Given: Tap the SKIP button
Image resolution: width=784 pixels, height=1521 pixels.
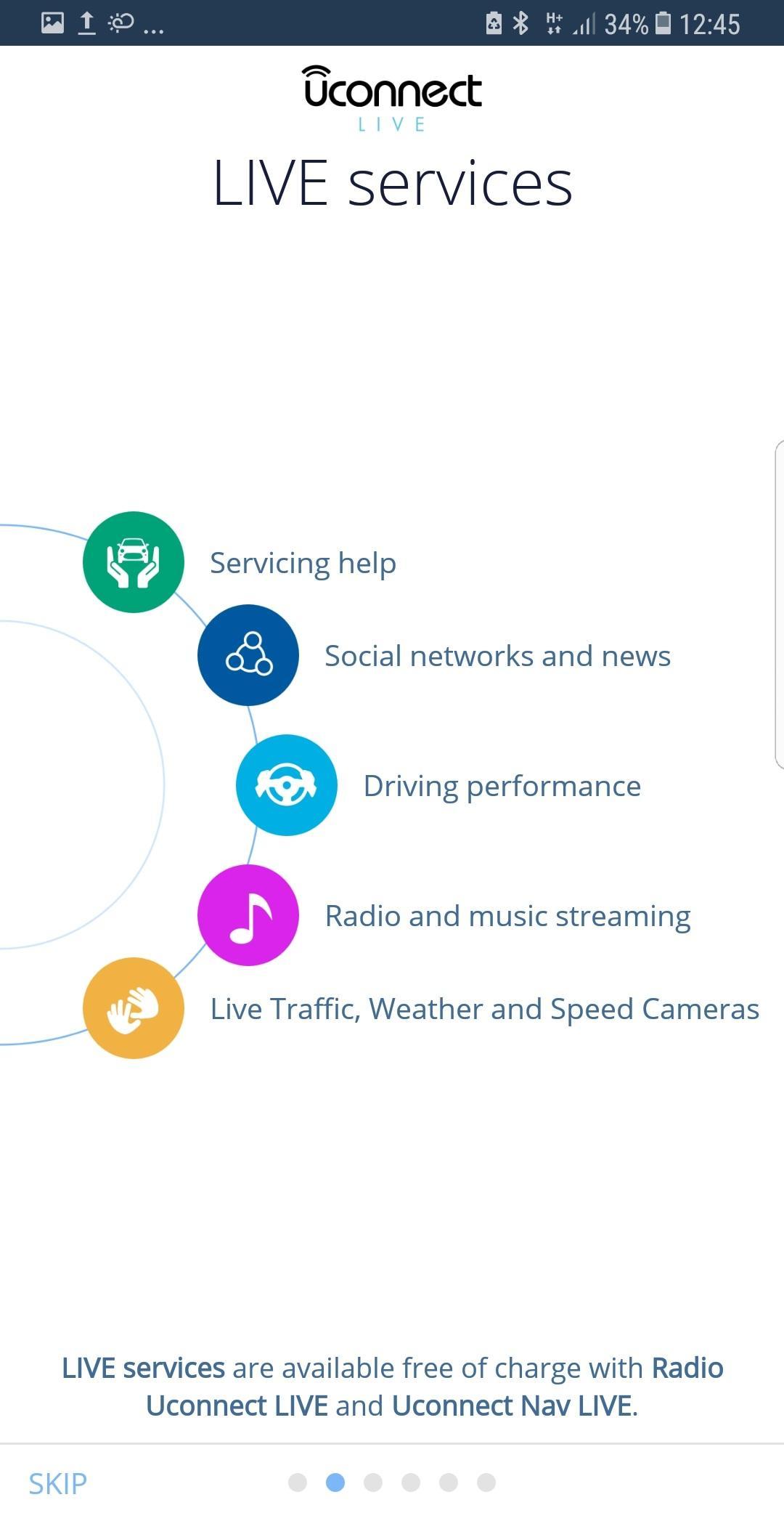Looking at the screenshot, I should 56,1483.
